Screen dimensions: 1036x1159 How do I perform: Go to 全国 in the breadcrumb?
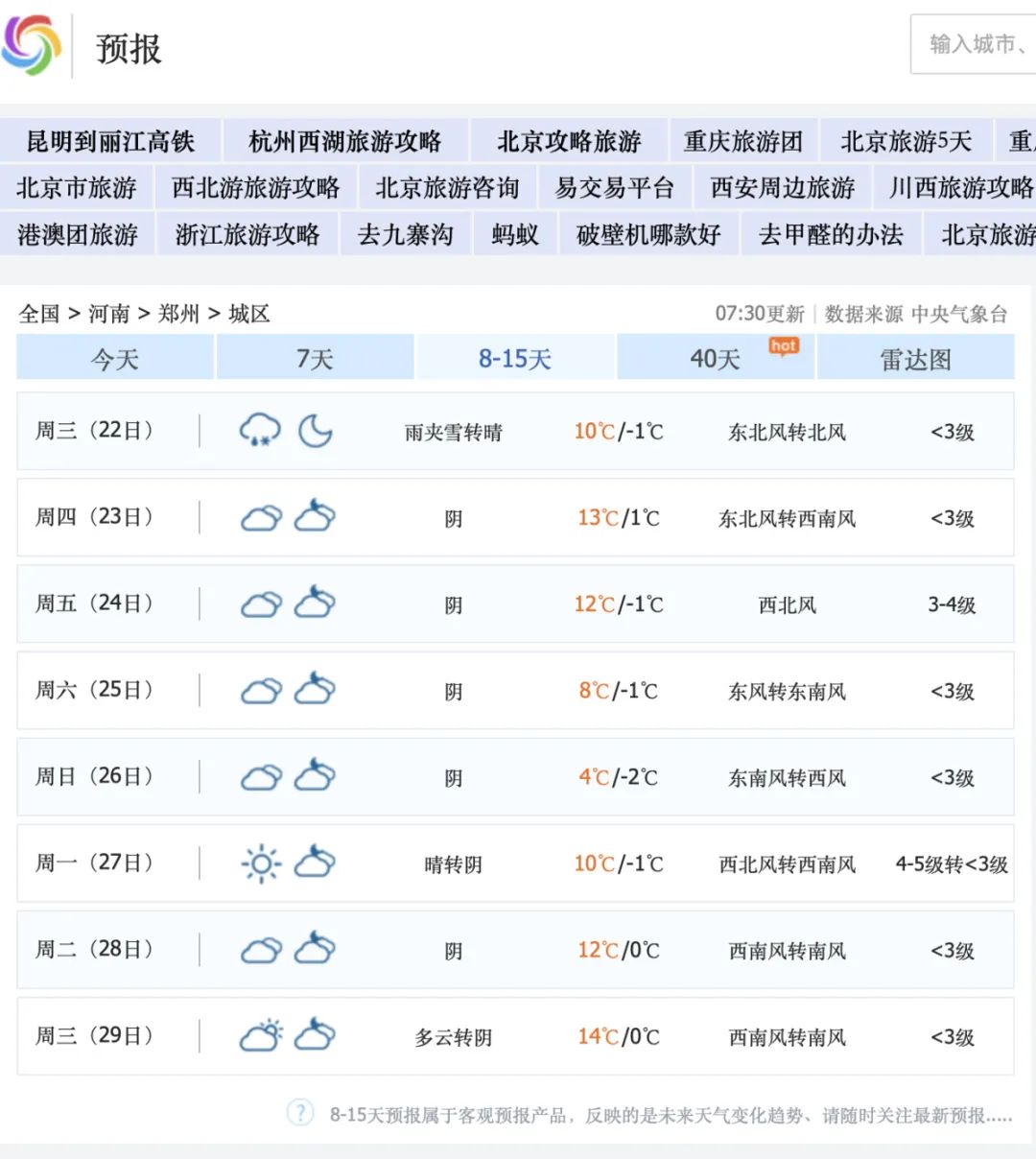coord(39,314)
